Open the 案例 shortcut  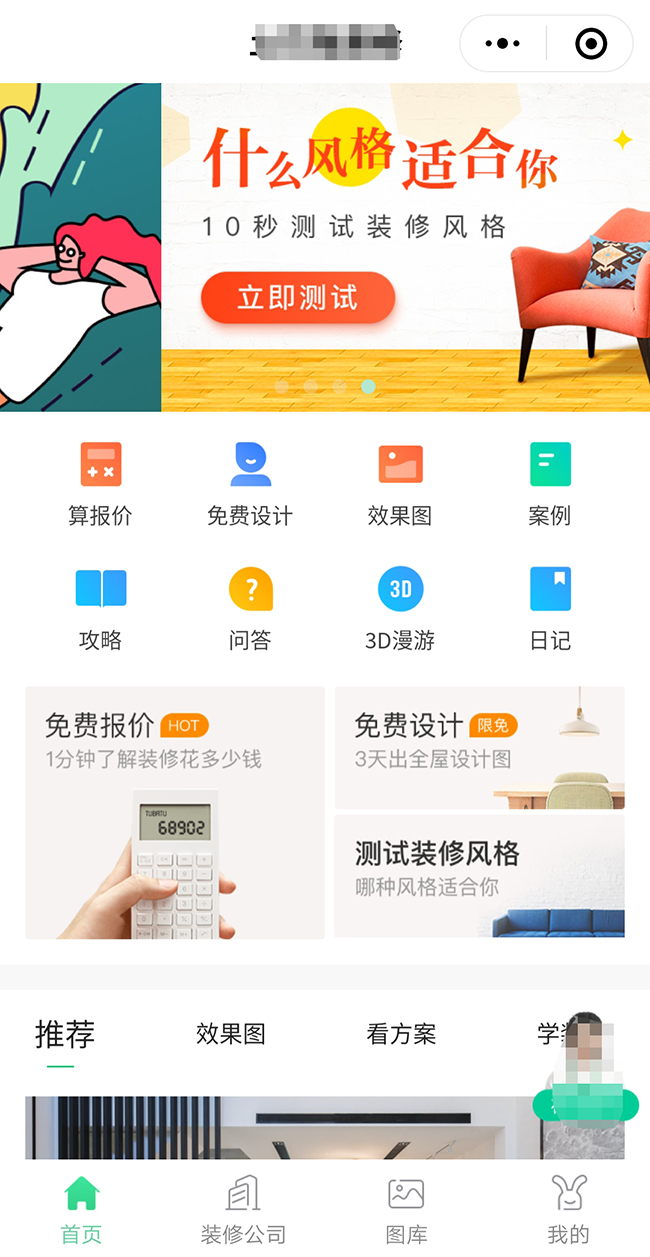point(550,485)
